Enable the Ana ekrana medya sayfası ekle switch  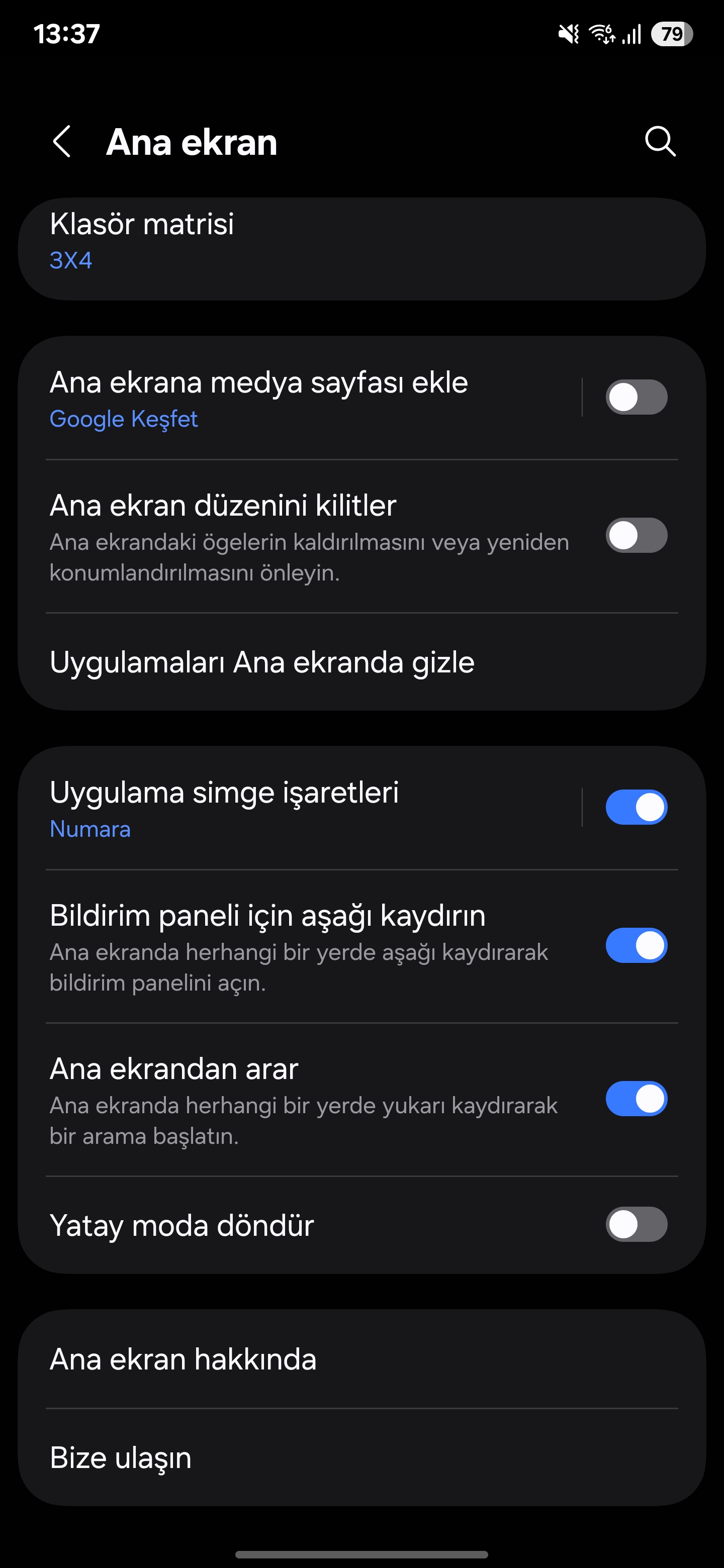click(x=637, y=398)
